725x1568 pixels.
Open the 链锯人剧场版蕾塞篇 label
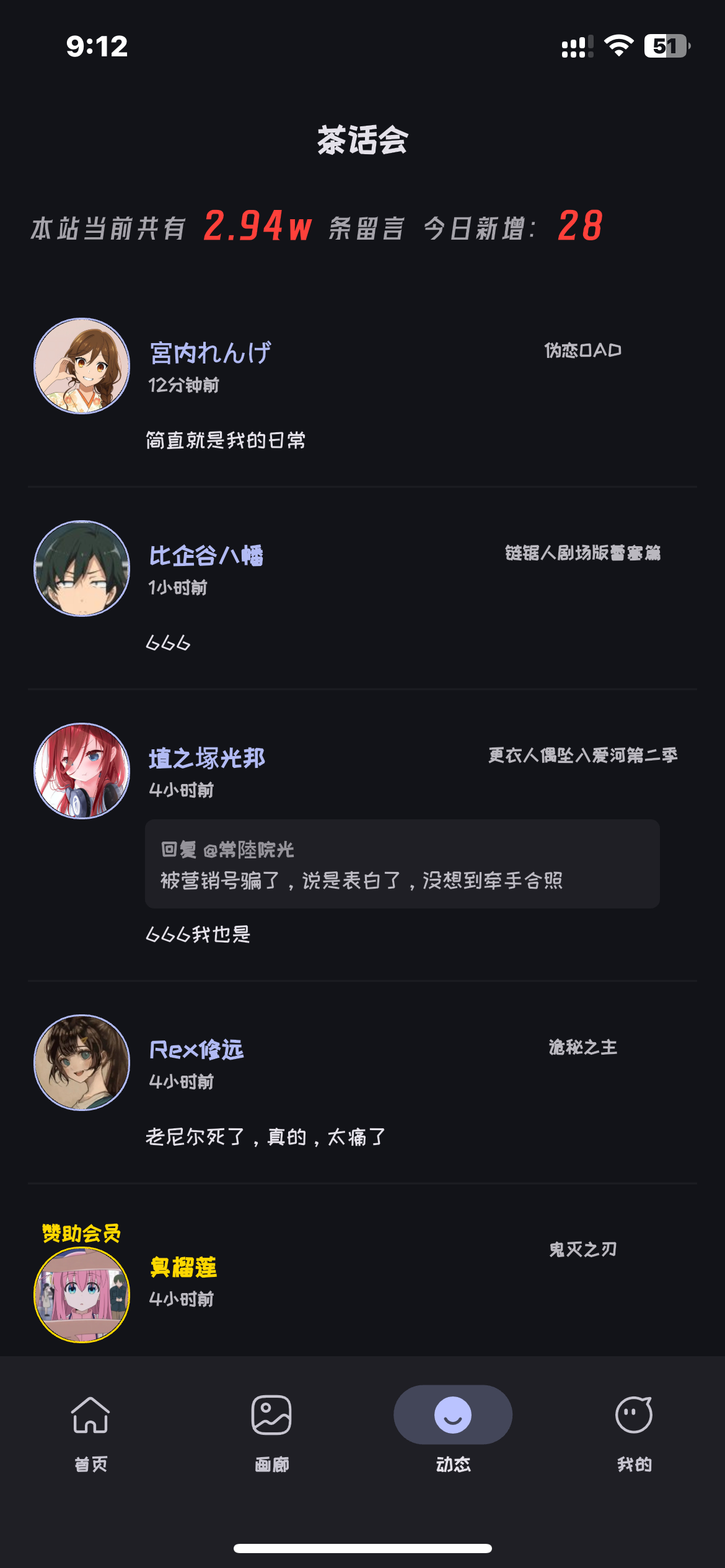click(x=582, y=555)
